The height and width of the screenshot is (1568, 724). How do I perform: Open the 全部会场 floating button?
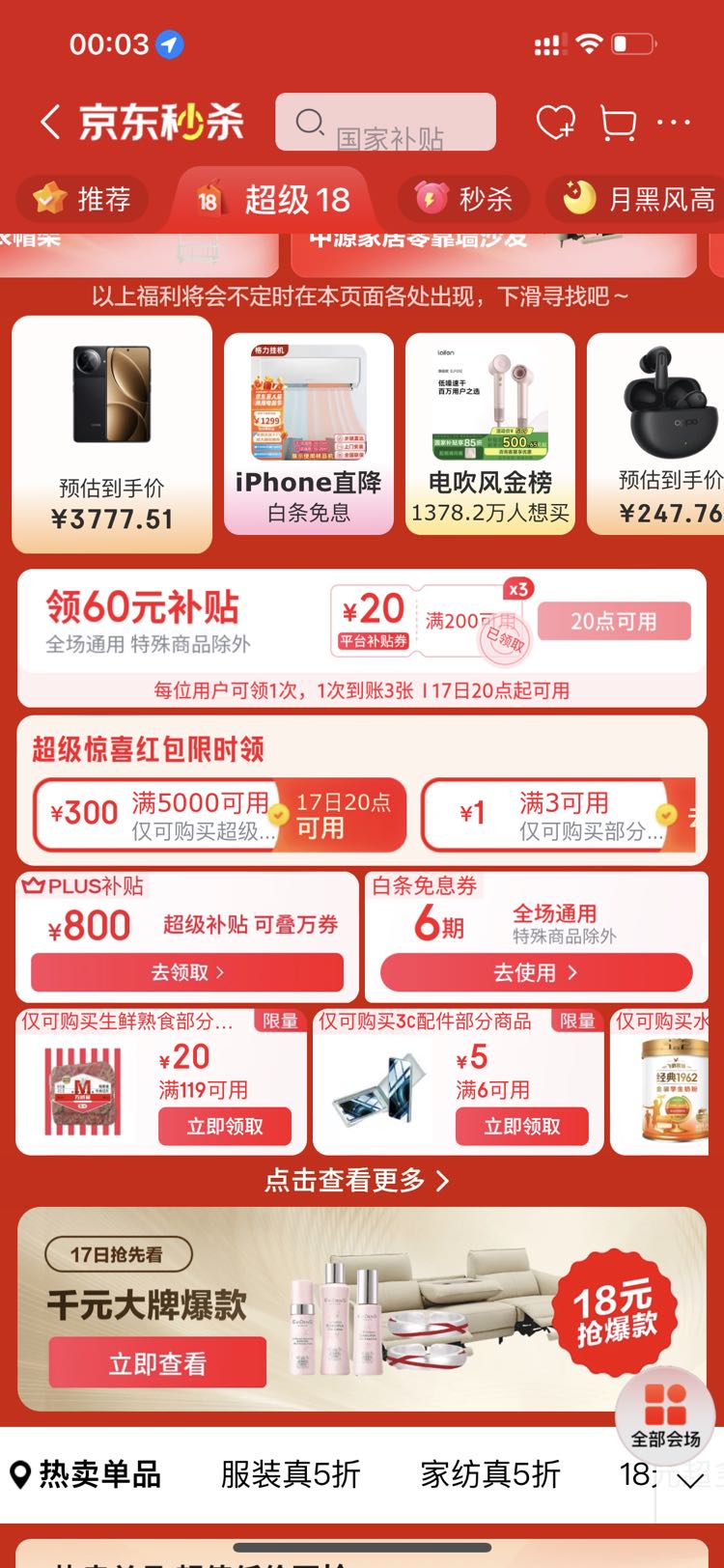click(666, 1416)
